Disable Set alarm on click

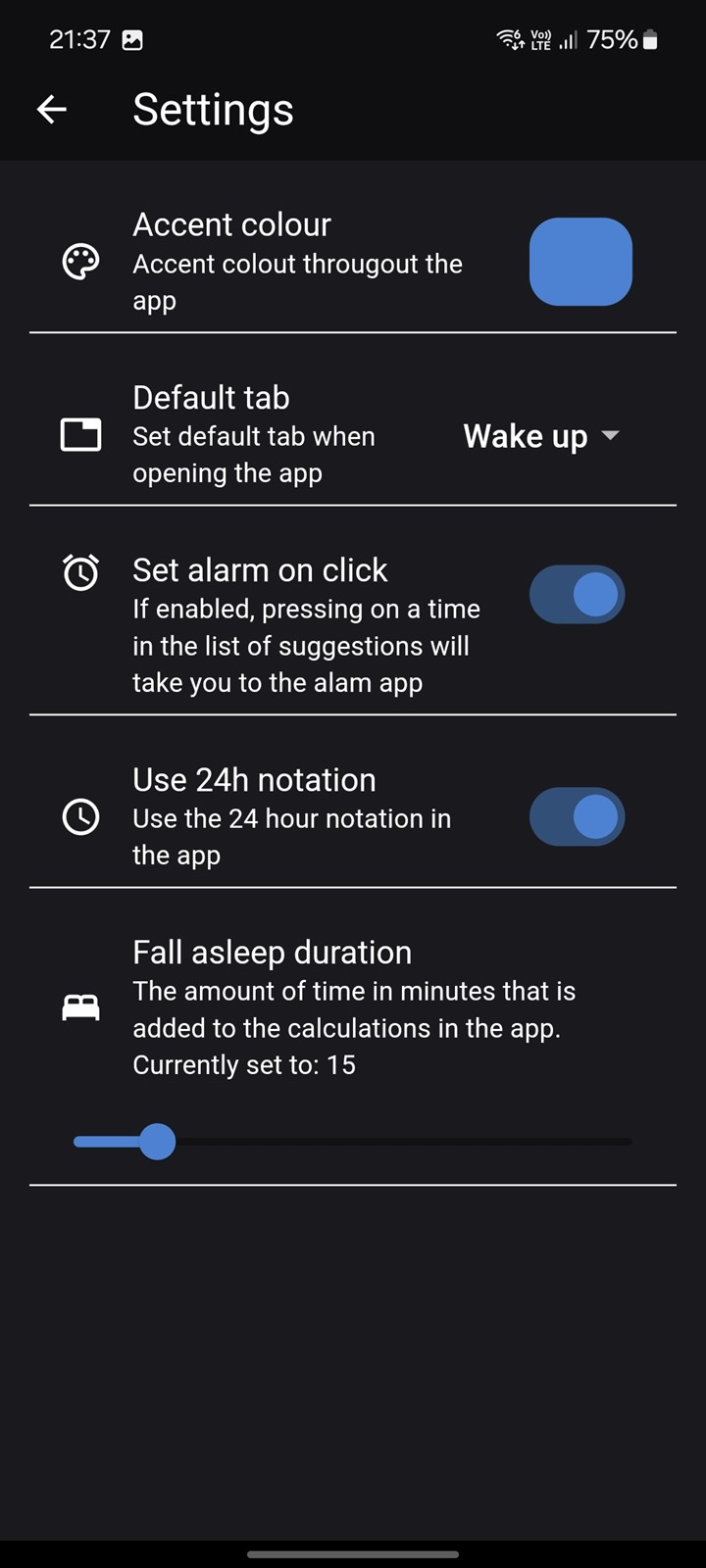click(x=577, y=594)
